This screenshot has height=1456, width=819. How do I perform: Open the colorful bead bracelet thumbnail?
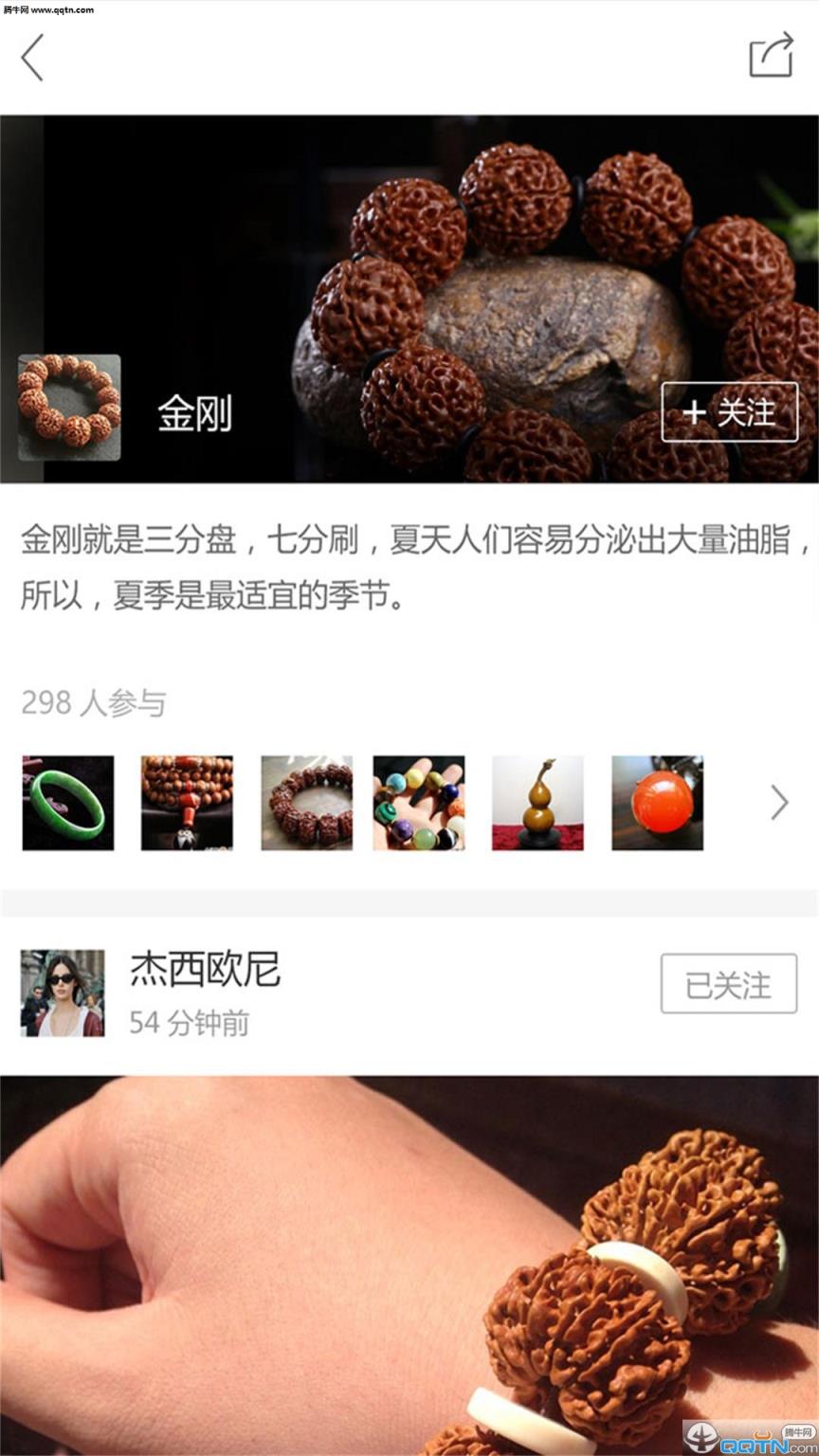[421, 802]
